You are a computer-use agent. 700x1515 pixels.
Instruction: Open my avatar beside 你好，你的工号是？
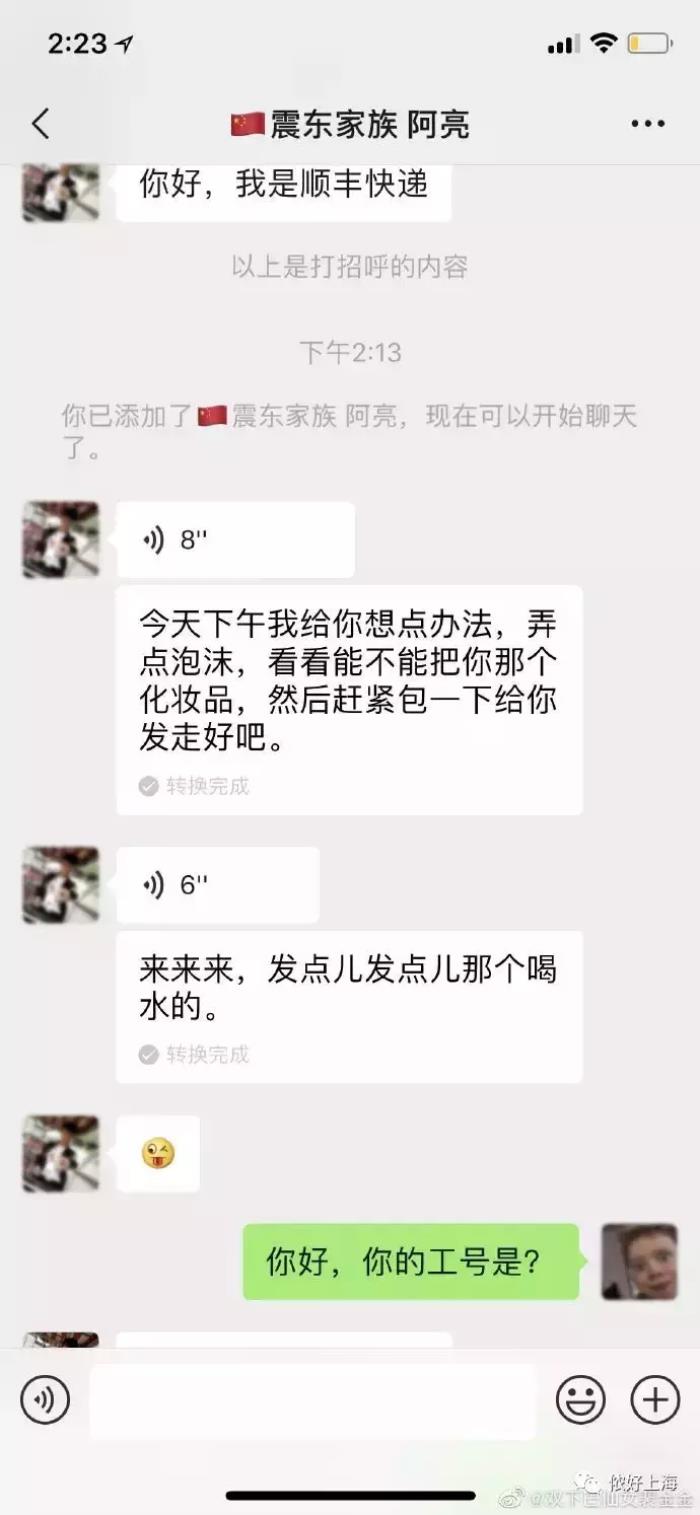pyautogui.click(x=639, y=1262)
